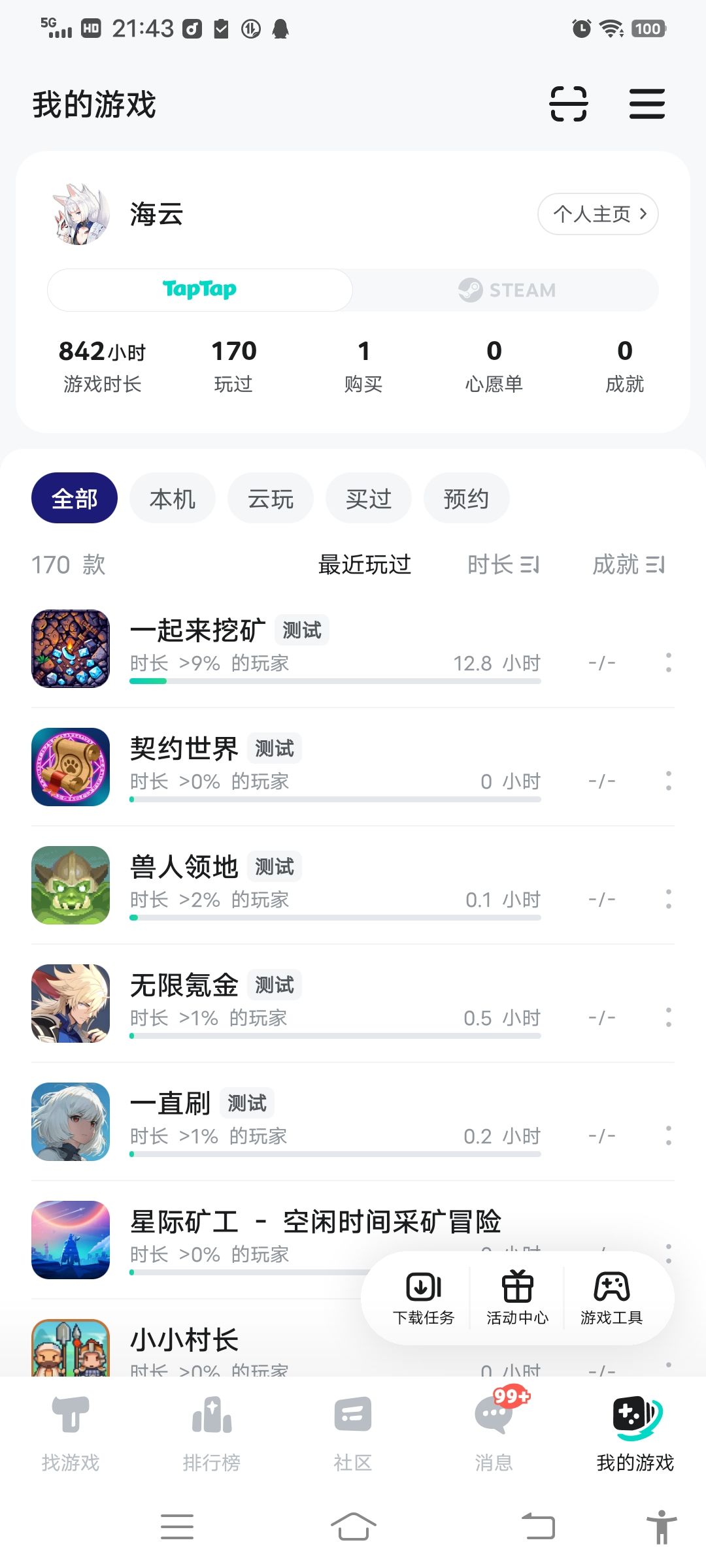The image size is (706, 1568).
Task: Open the hamburger menu at top
Action: 647,105
